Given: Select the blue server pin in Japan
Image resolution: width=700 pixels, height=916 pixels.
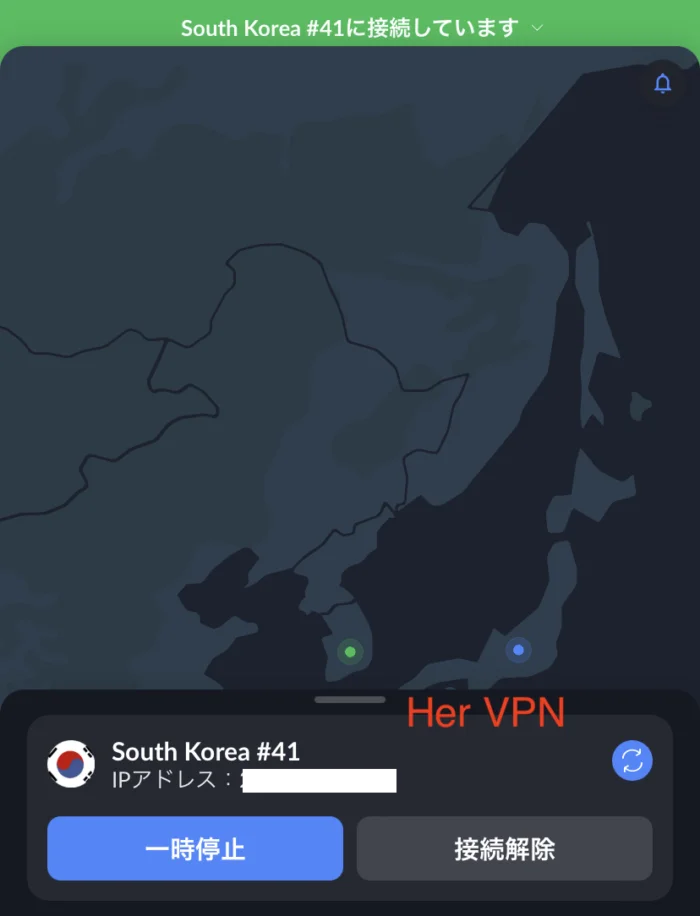Looking at the screenshot, I should [518, 650].
